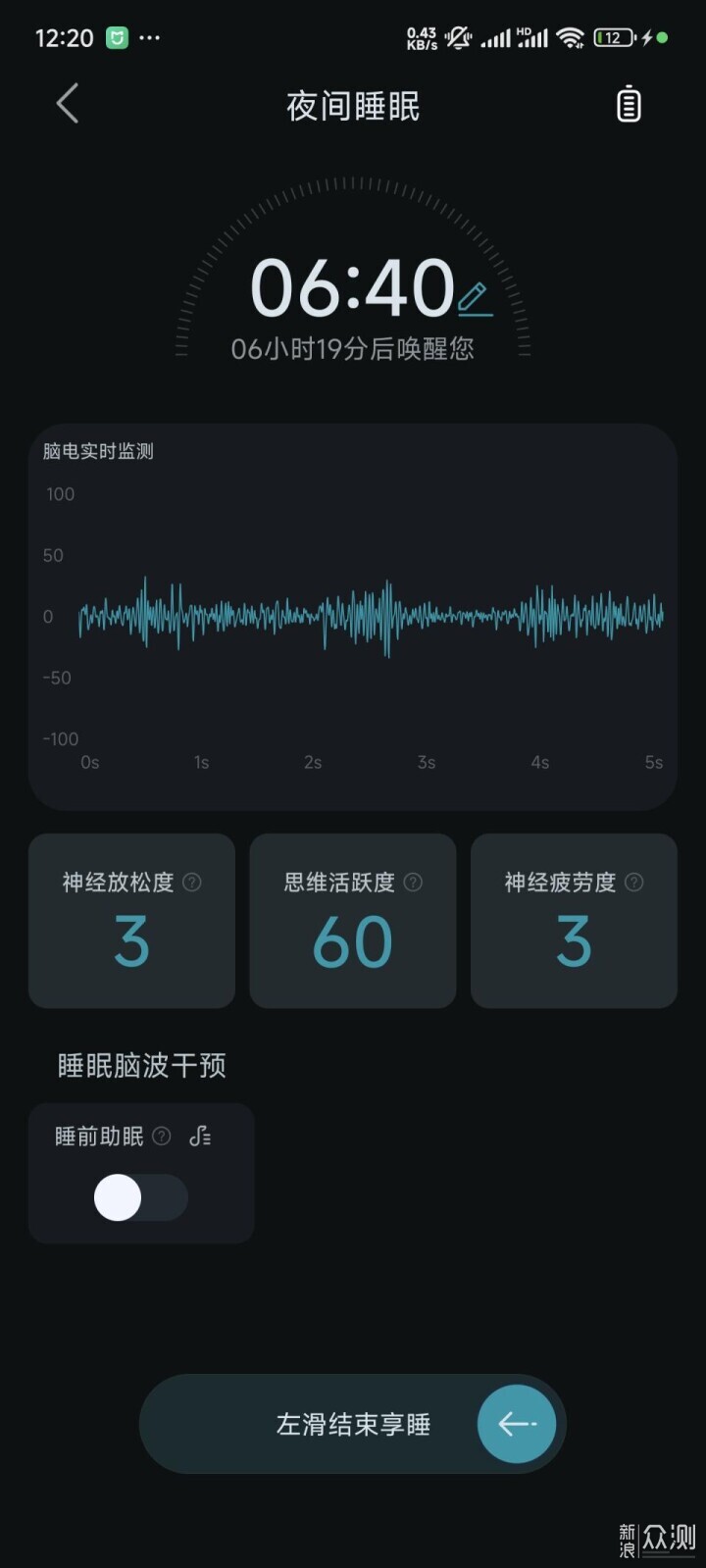This screenshot has width=706, height=1568.
Task: Show the help info for 神经疲劳度
Action: click(x=634, y=882)
